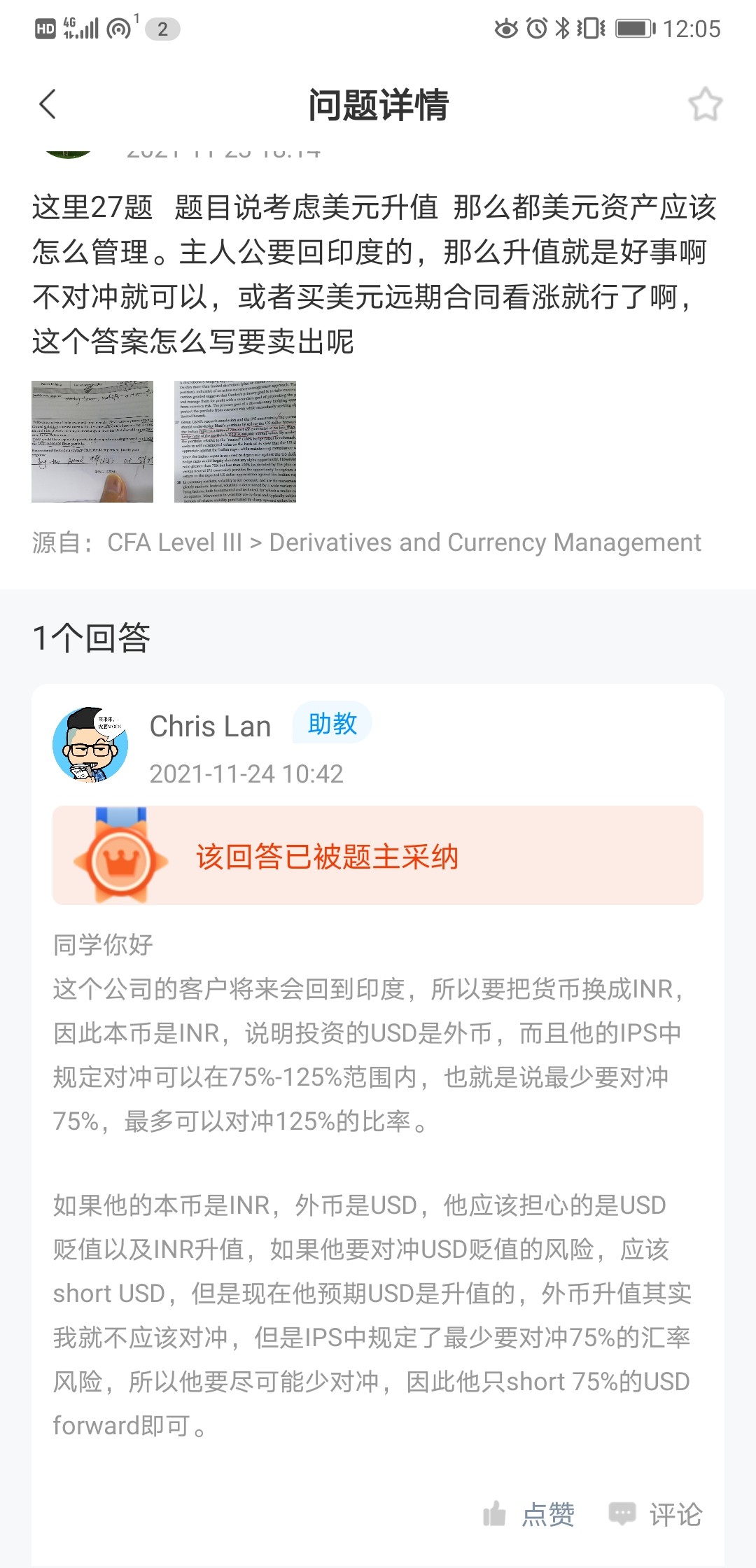Open the second attached textbook photo
The image size is (756, 1568).
click(235, 442)
